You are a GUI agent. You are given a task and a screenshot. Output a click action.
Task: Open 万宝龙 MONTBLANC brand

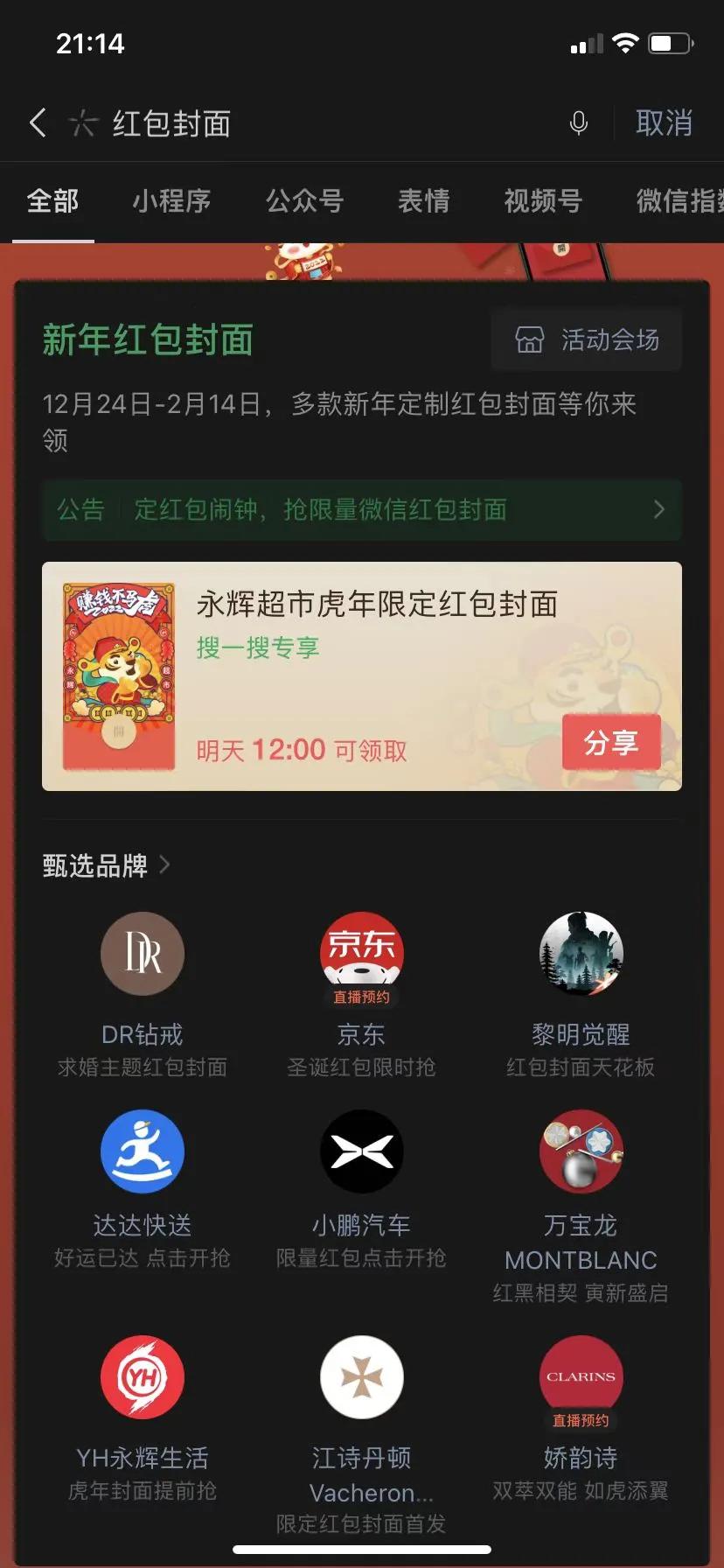581,1151
